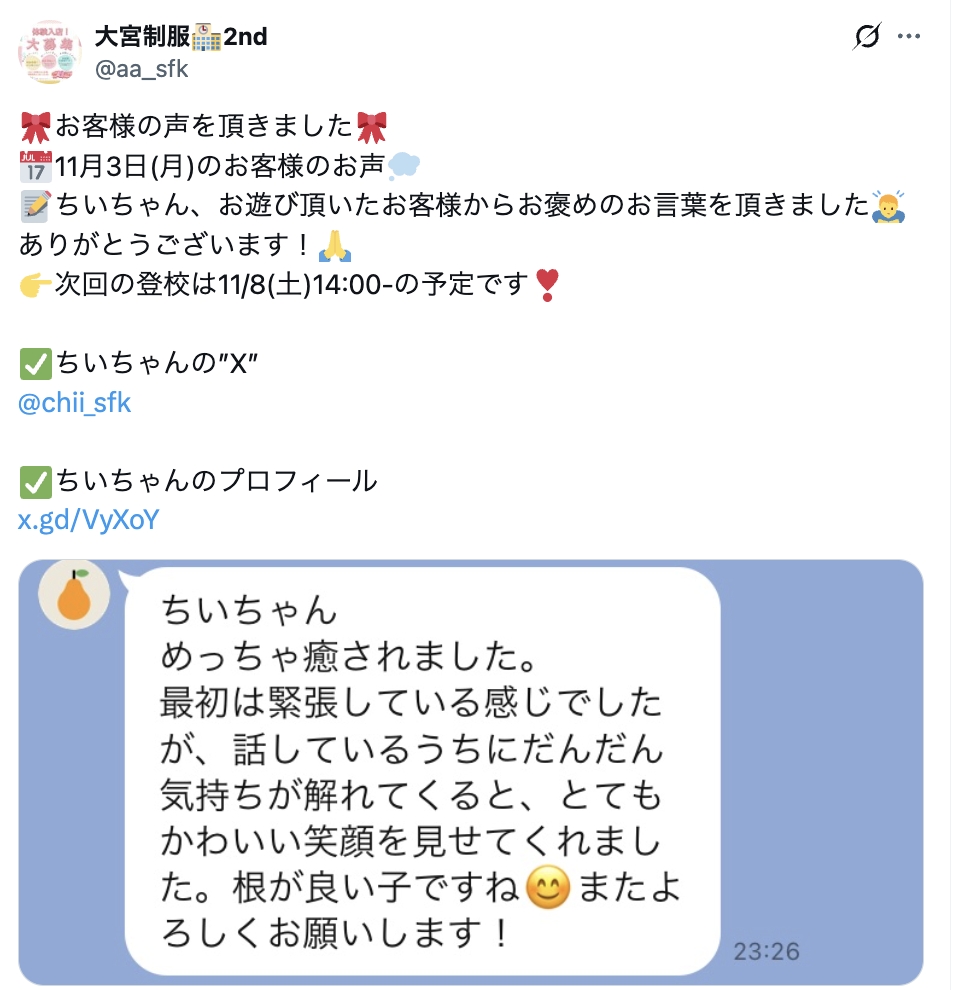
Task: Open the post's three-dot overflow menu
Action: 908,37
